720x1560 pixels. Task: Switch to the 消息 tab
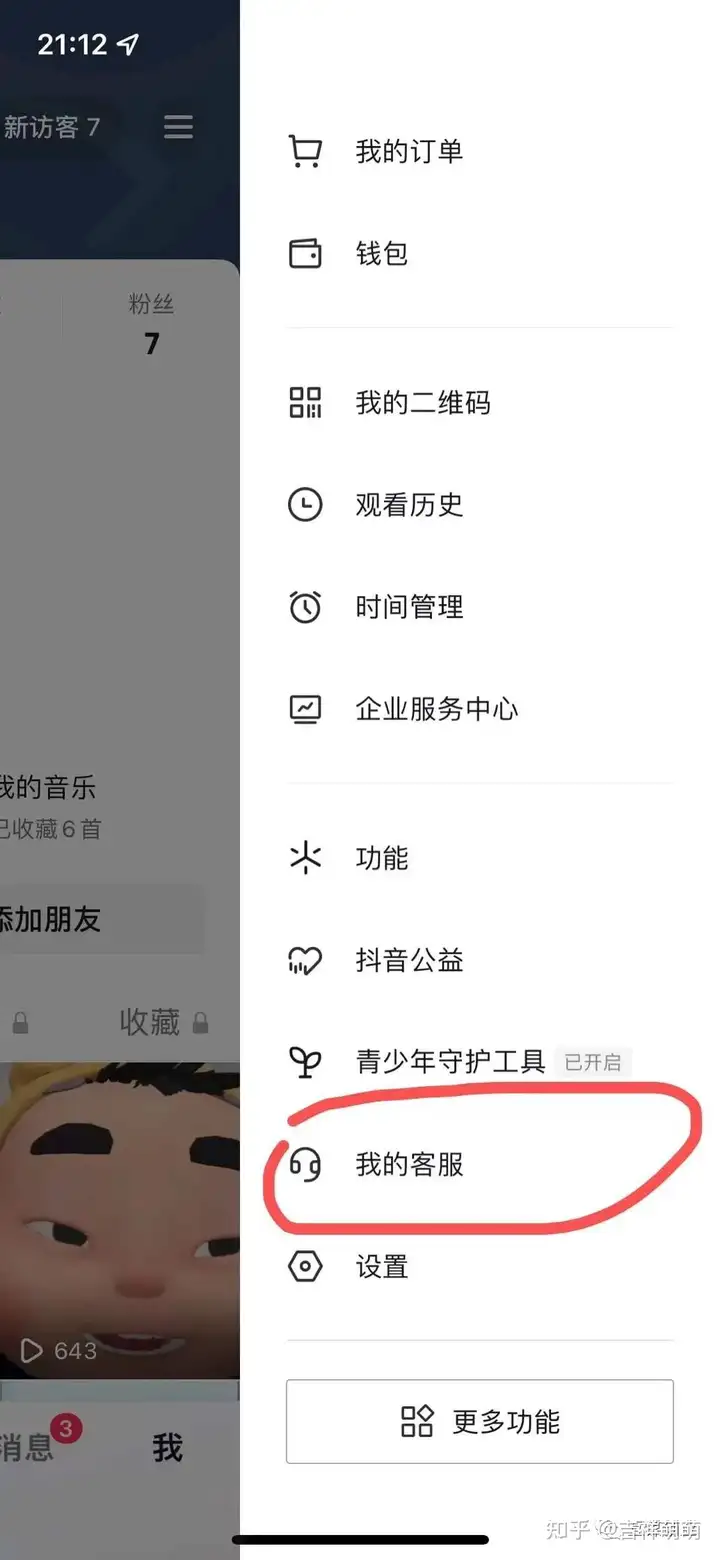pos(26,1447)
